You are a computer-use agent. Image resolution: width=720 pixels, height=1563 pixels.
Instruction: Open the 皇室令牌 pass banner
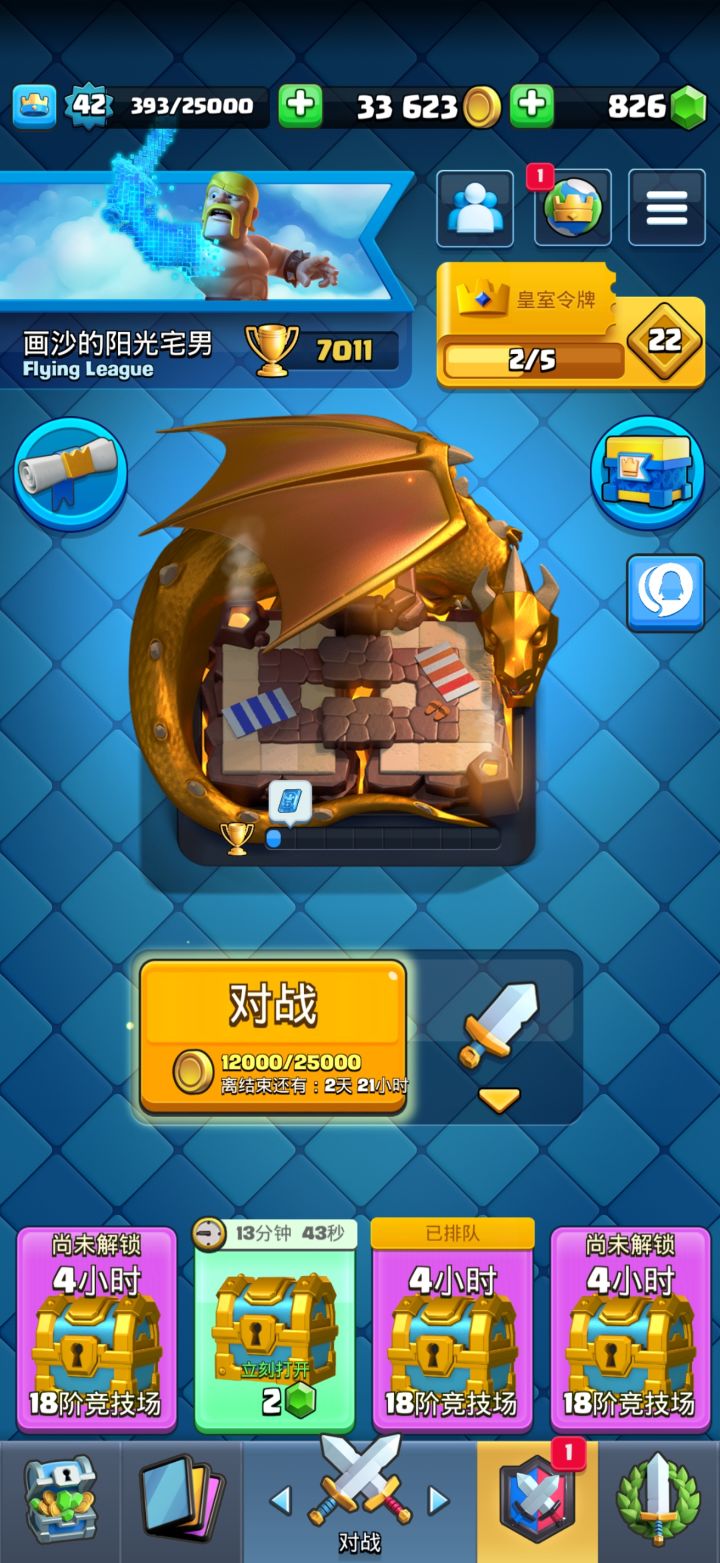[x=571, y=326]
